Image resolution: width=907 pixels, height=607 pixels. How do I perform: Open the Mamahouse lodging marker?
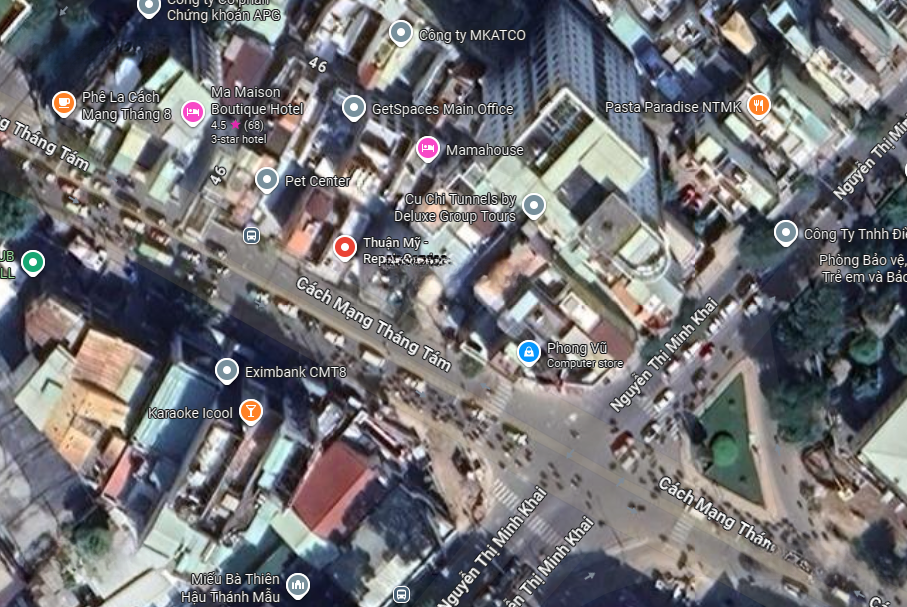click(428, 148)
